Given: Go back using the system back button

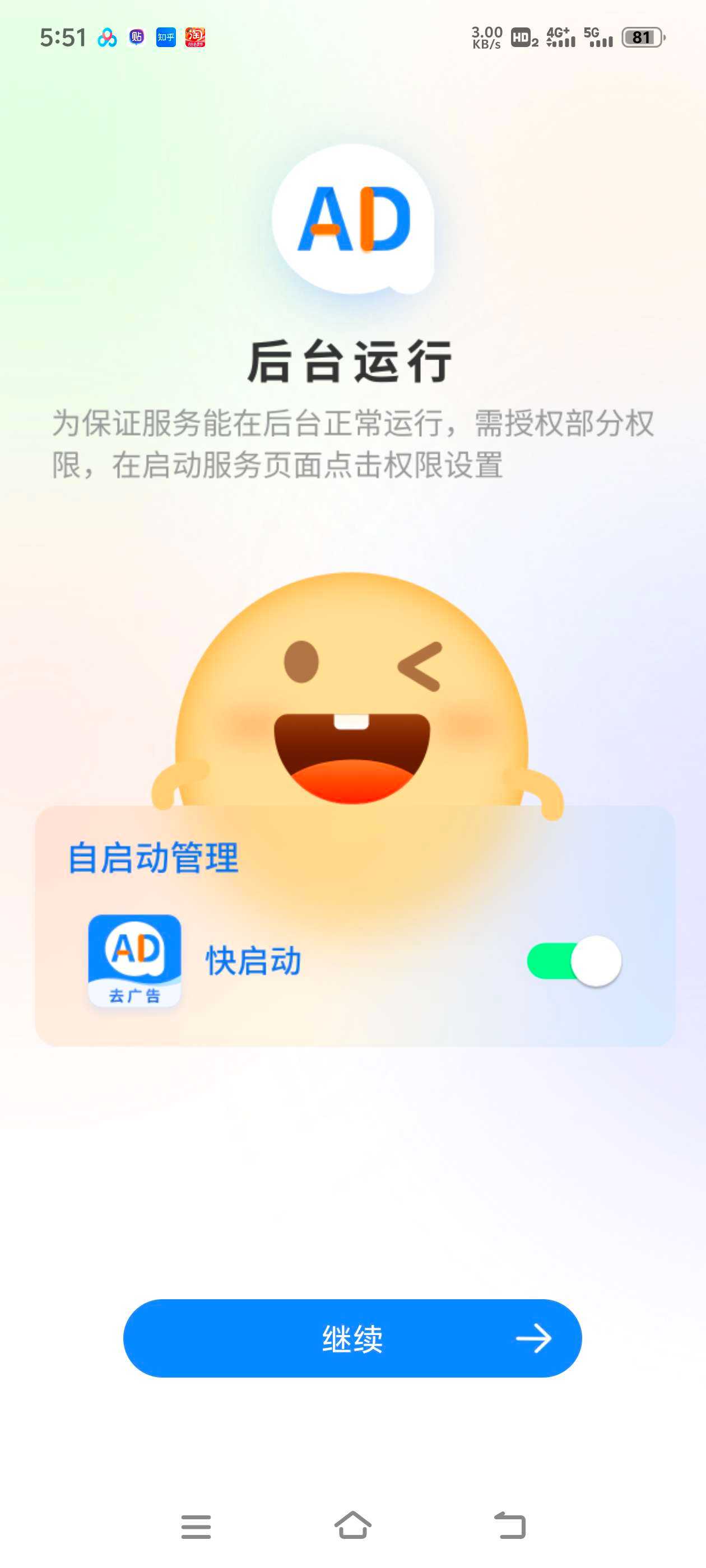Looking at the screenshot, I should tap(509, 1525).
